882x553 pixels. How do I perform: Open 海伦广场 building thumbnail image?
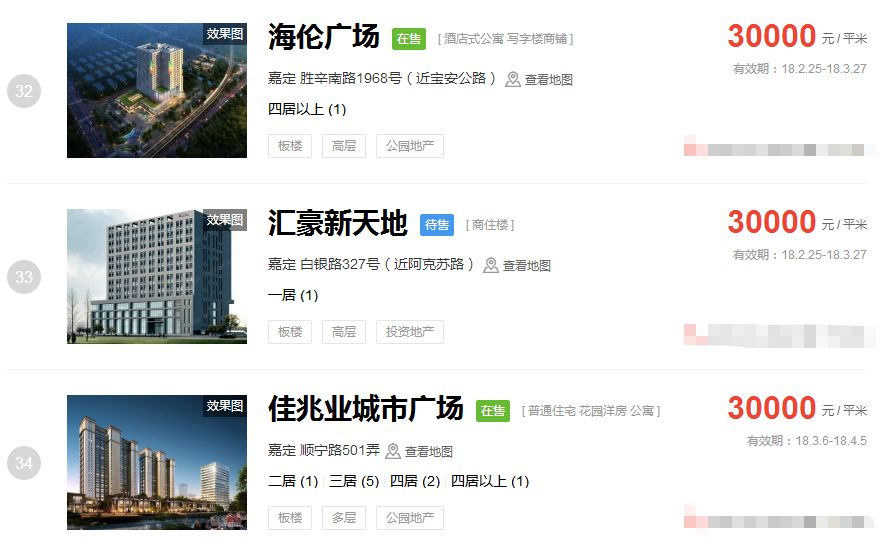[157, 90]
